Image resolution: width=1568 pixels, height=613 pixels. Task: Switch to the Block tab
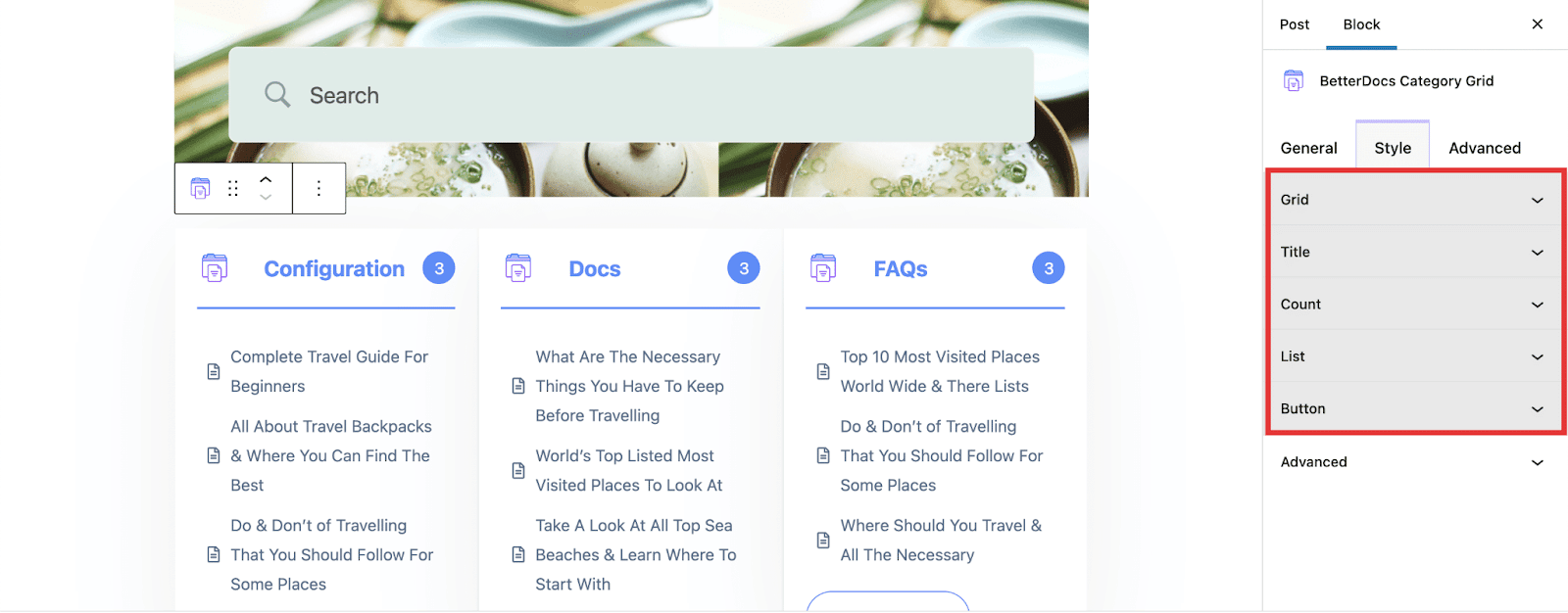[1360, 24]
